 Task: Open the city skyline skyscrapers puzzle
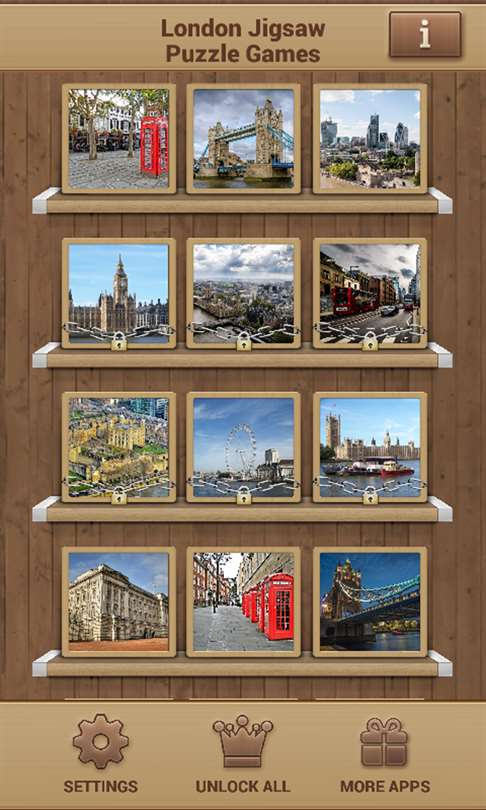pos(370,138)
